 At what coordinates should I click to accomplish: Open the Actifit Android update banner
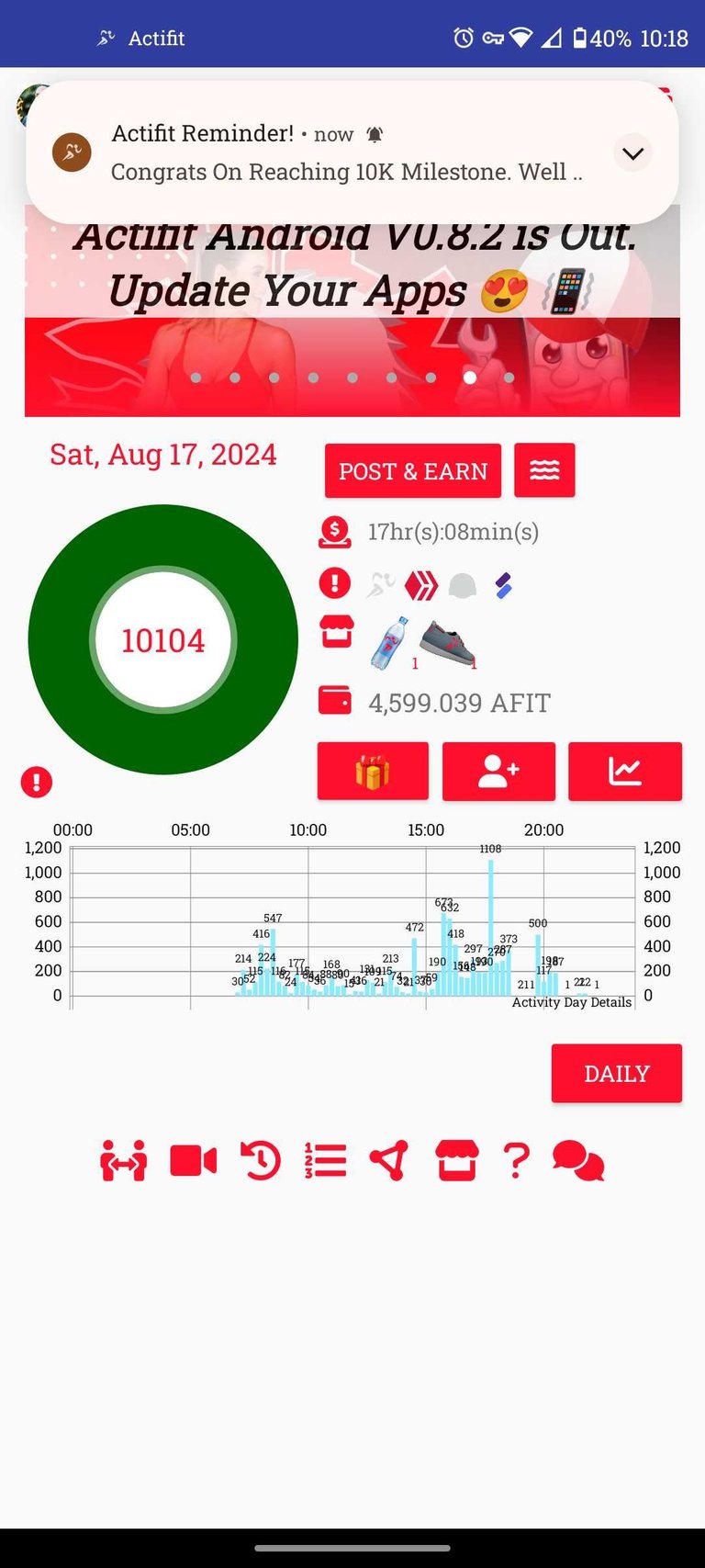tap(352, 312)
